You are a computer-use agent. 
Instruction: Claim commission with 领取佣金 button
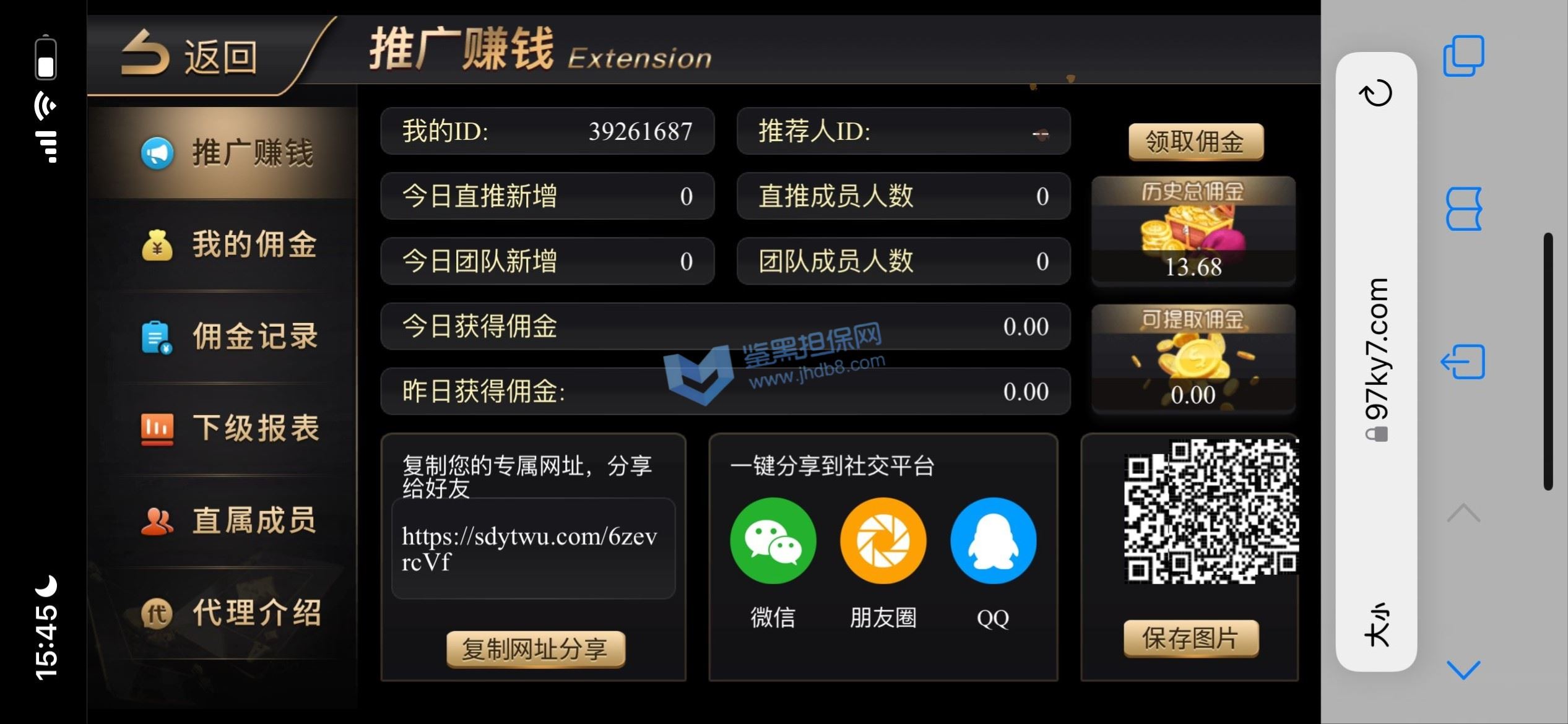tap(1195, 142)
